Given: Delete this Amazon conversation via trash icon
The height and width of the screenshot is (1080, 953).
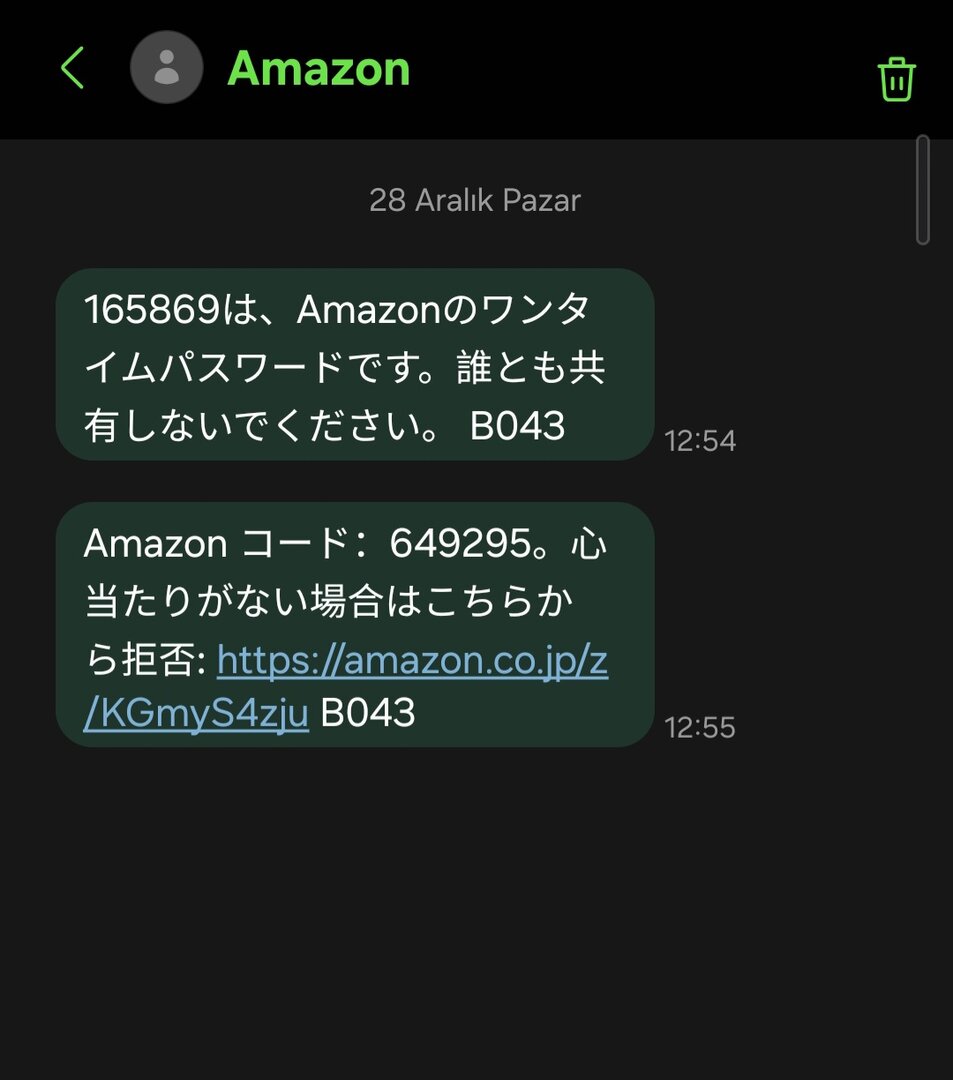Looking at the screenshot, I should click(x=896, y=78).
